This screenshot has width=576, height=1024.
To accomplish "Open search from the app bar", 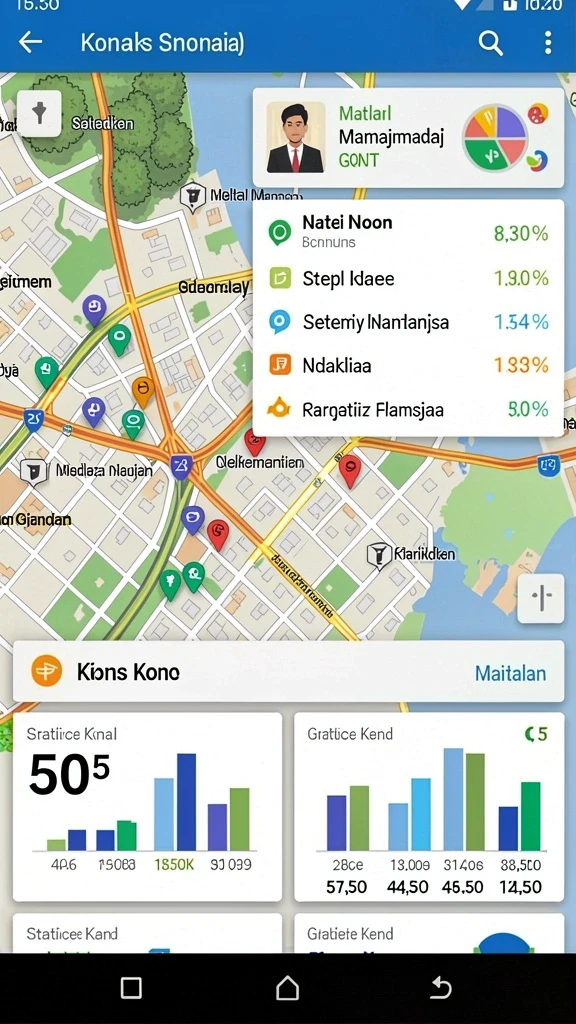I will [x=490, y=43].
